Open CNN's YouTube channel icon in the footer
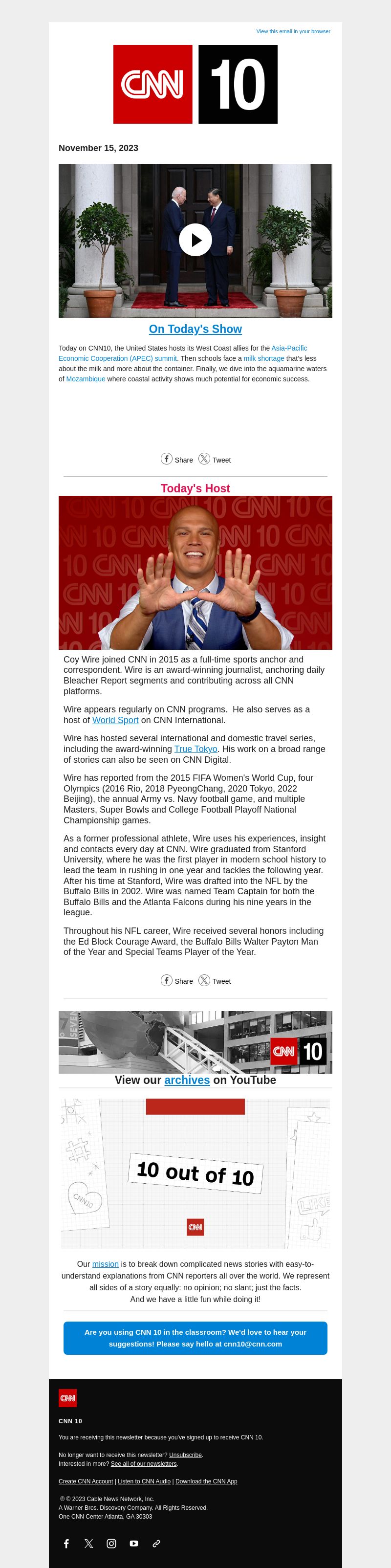Image resolution: width=391 pixels, height=1568 pixels. pos(134,1544)
